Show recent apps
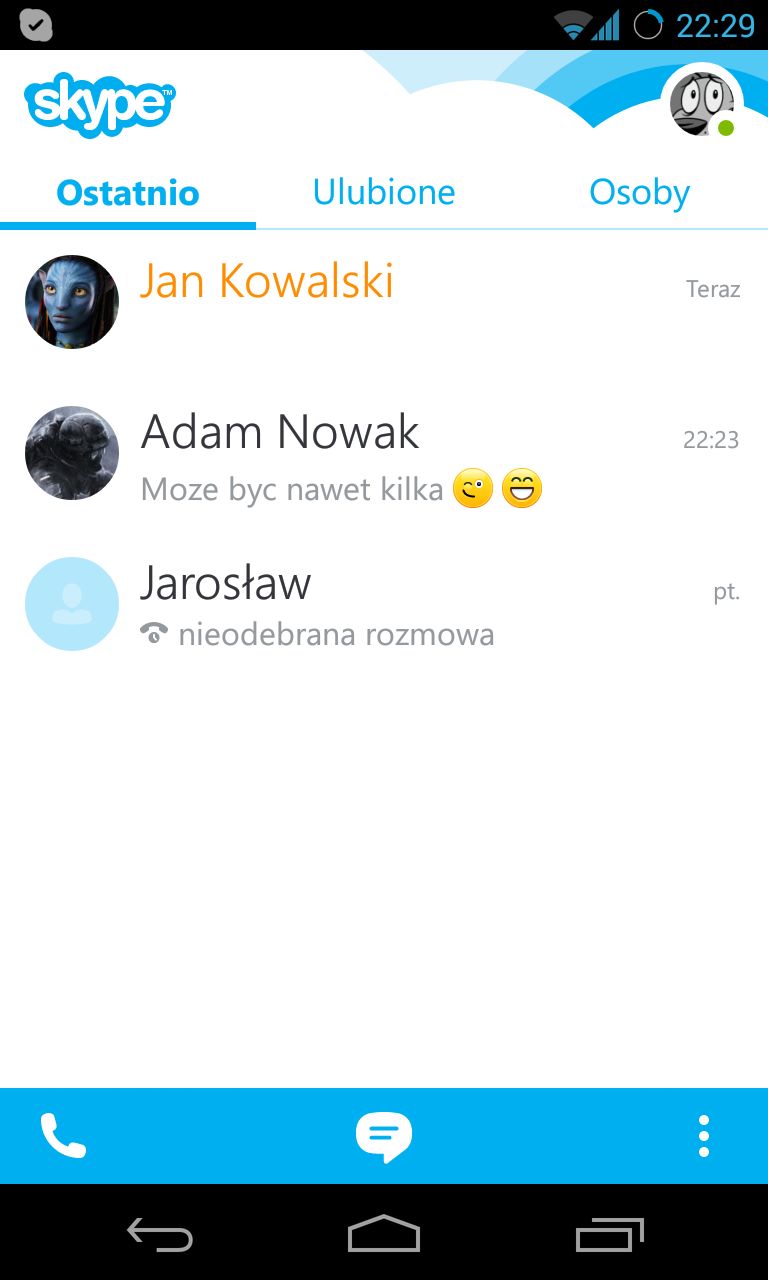The height and width of the screenshot is (1280, 768). 610,1235
